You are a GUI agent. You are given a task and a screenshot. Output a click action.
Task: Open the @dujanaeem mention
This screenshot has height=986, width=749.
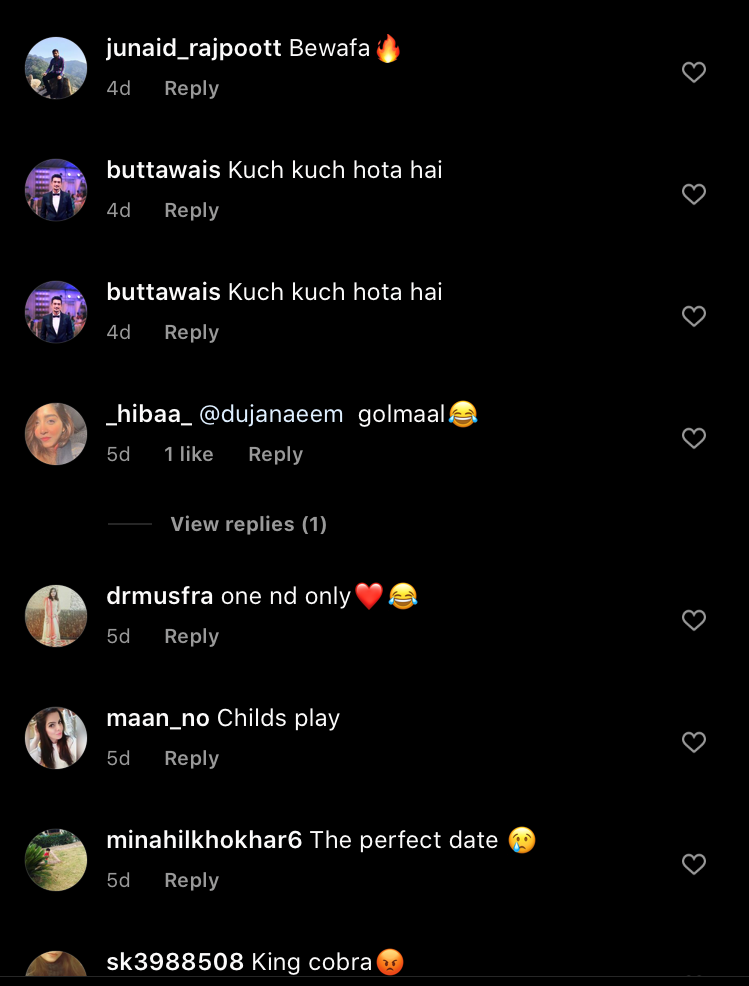click(271, 414)
